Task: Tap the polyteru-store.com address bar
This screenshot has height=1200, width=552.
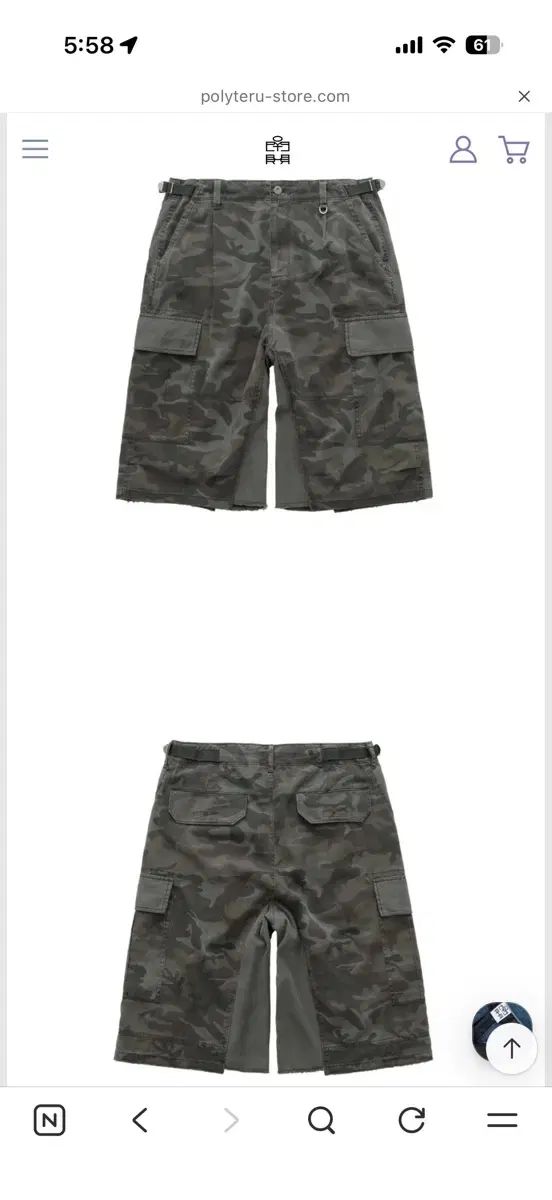Action: click(275, 97)
